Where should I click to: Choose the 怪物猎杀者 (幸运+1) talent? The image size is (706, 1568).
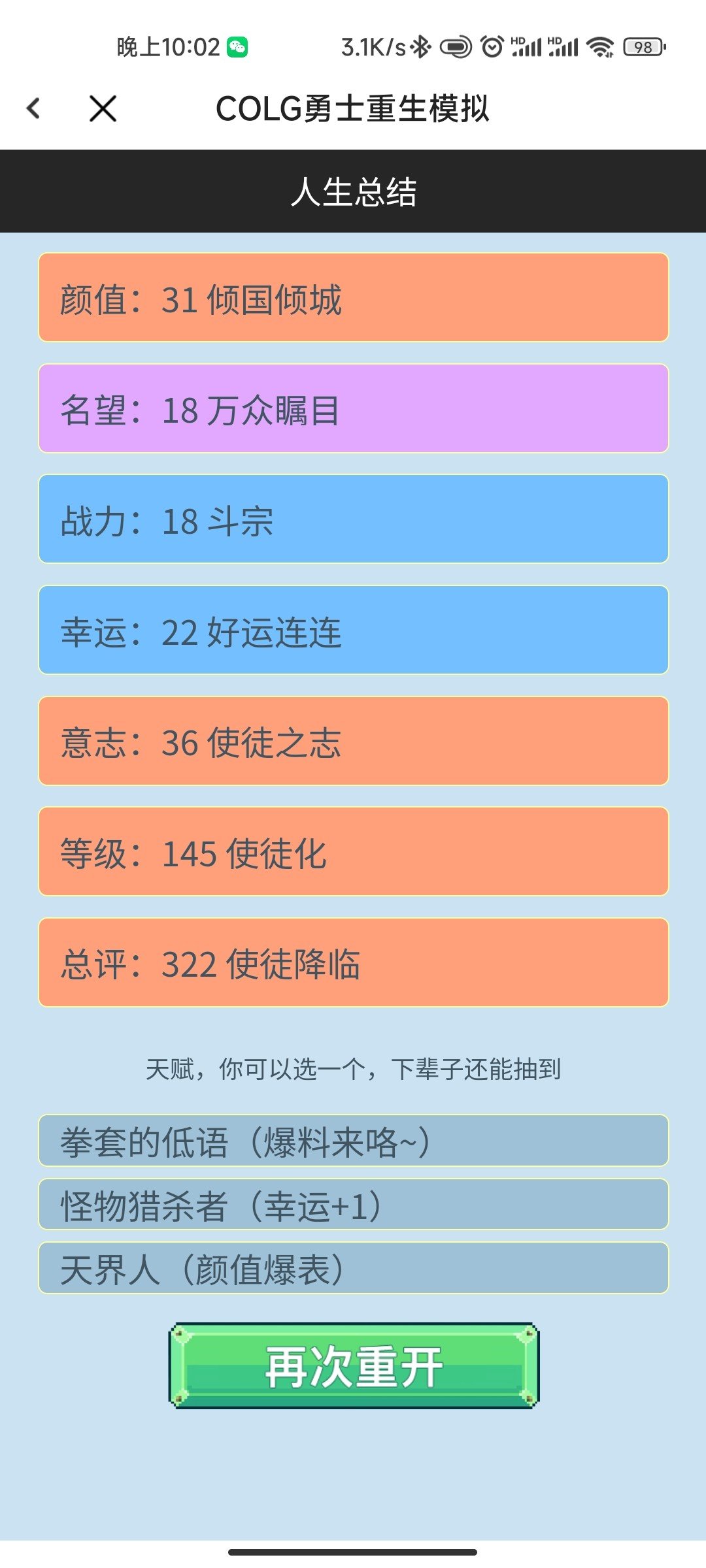click(x=354, y=1204)
